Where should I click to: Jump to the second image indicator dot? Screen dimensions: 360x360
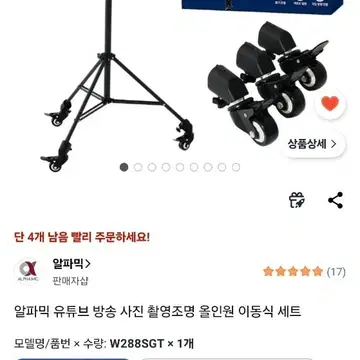[x=138, y=167]
